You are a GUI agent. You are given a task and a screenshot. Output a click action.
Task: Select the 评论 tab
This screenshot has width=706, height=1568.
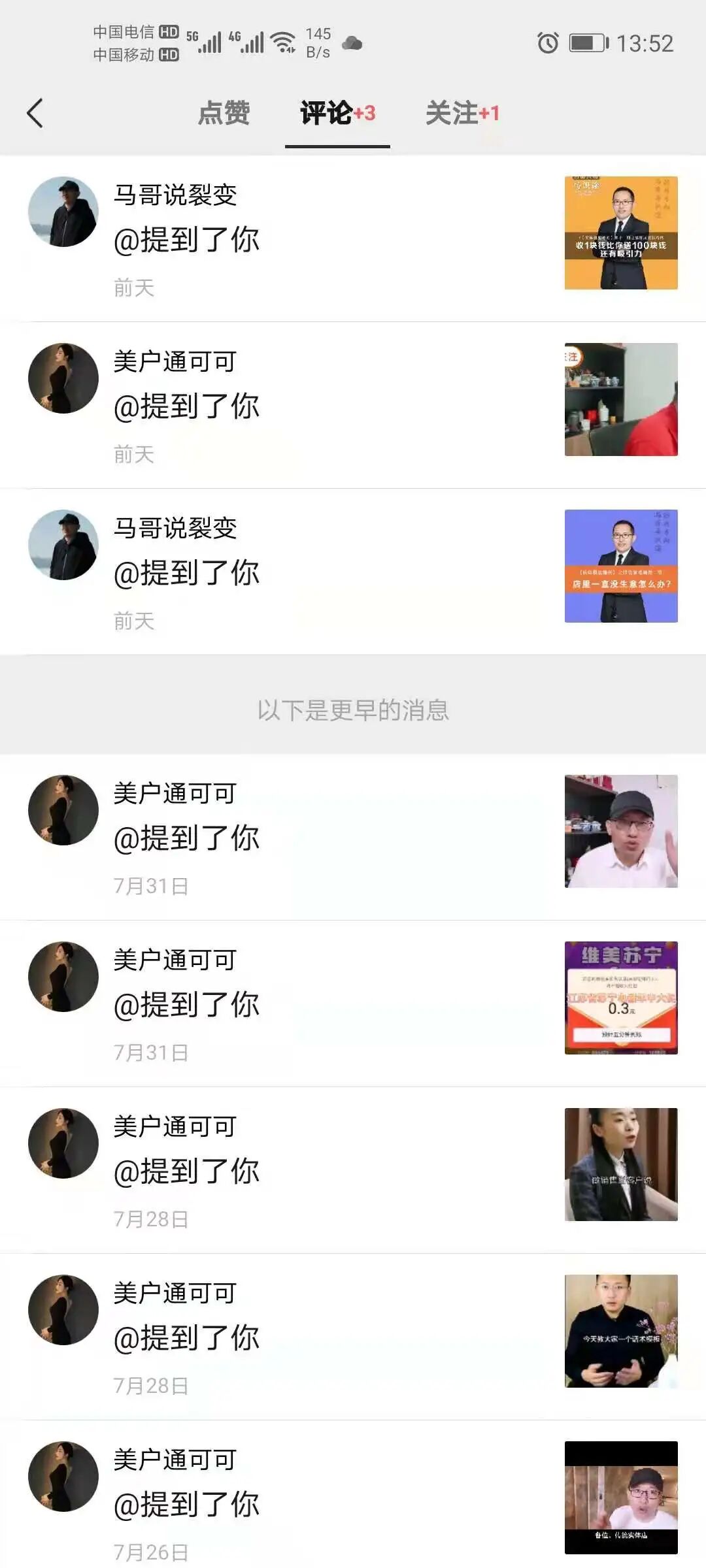tap(337, 113)
